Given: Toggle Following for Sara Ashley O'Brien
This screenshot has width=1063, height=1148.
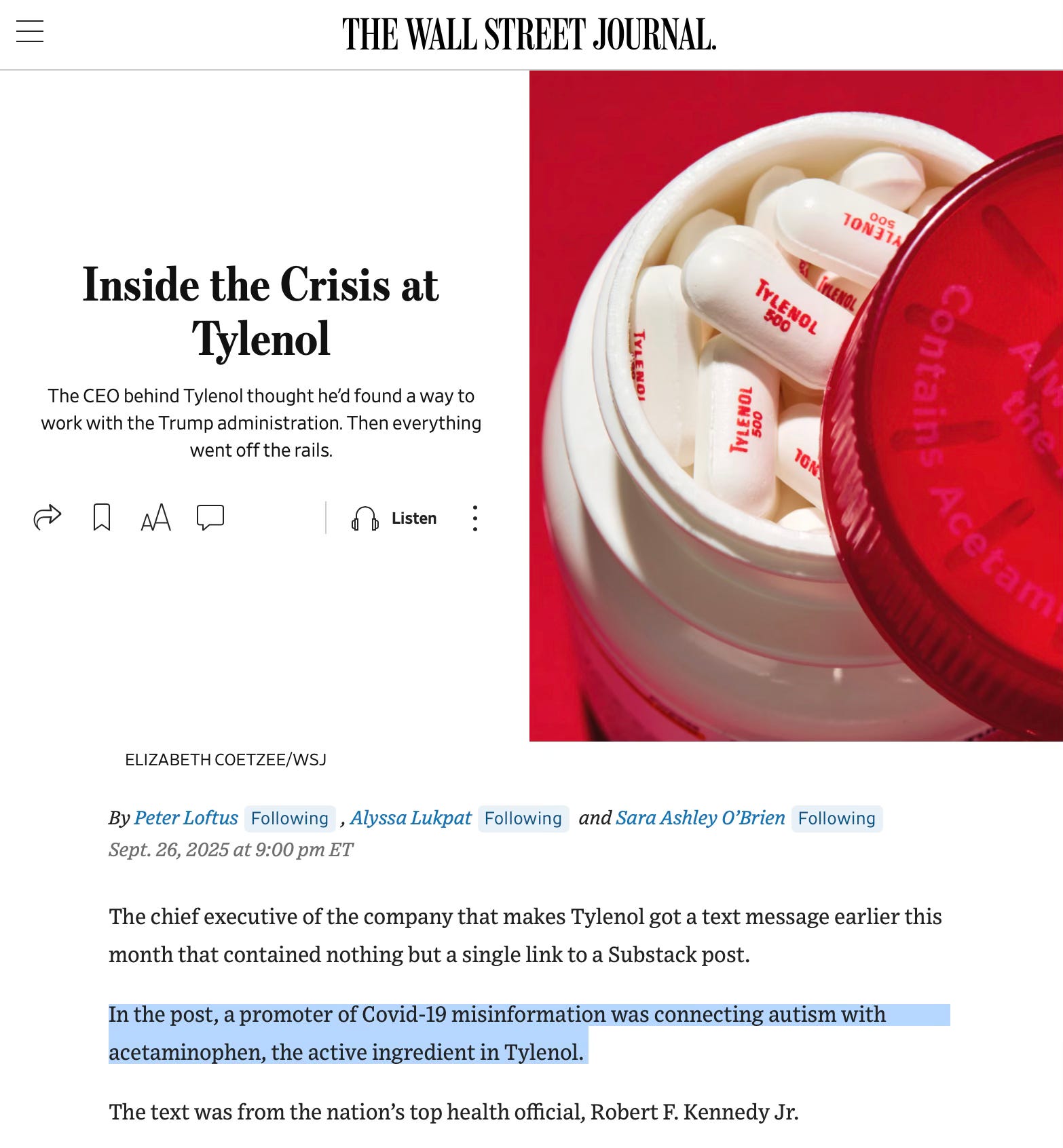Looking at the screenshot, I should coord(837,818).
